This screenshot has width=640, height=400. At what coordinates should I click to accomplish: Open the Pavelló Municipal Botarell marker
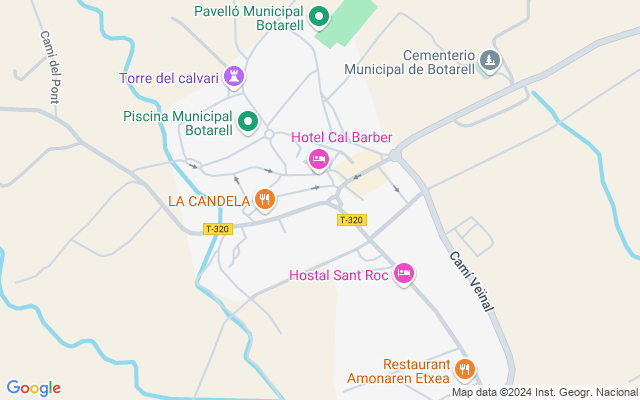tap(319, 17)
